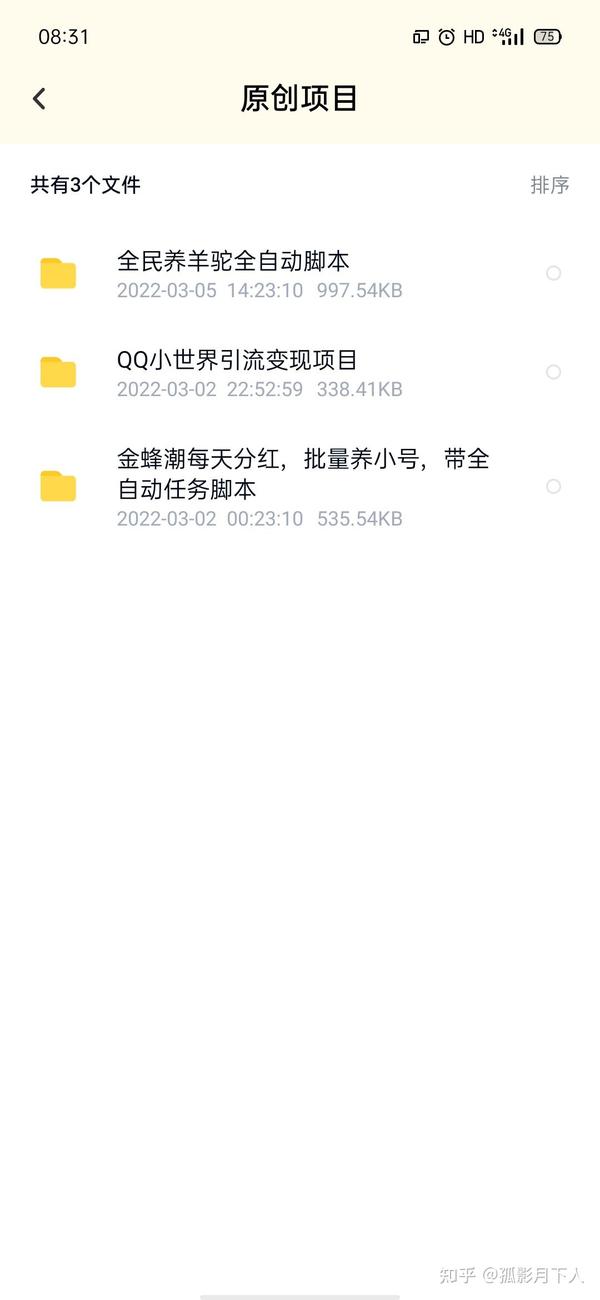Viewport: 600px width, 1300px height.
Task: Go back from 原创项目 folder
Action: tap(39, 98)
